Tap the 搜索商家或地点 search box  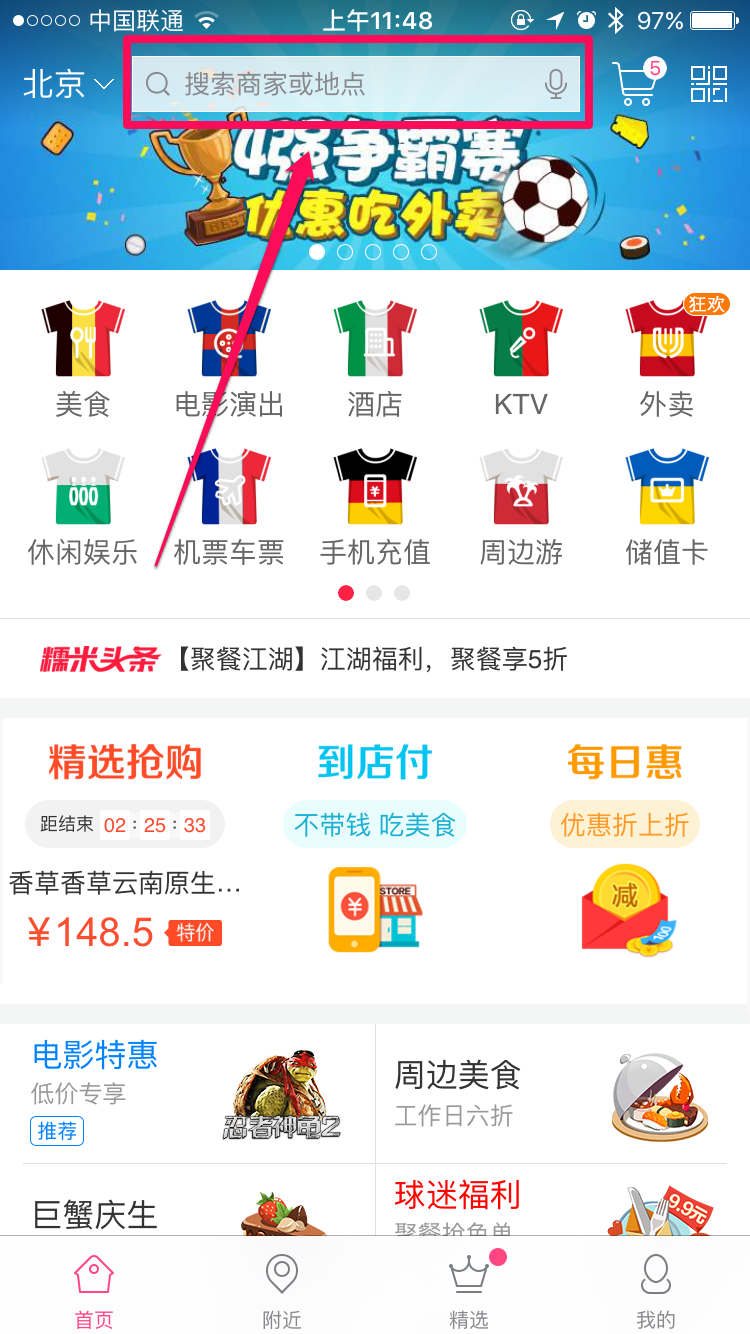click(x=340, y=84)
